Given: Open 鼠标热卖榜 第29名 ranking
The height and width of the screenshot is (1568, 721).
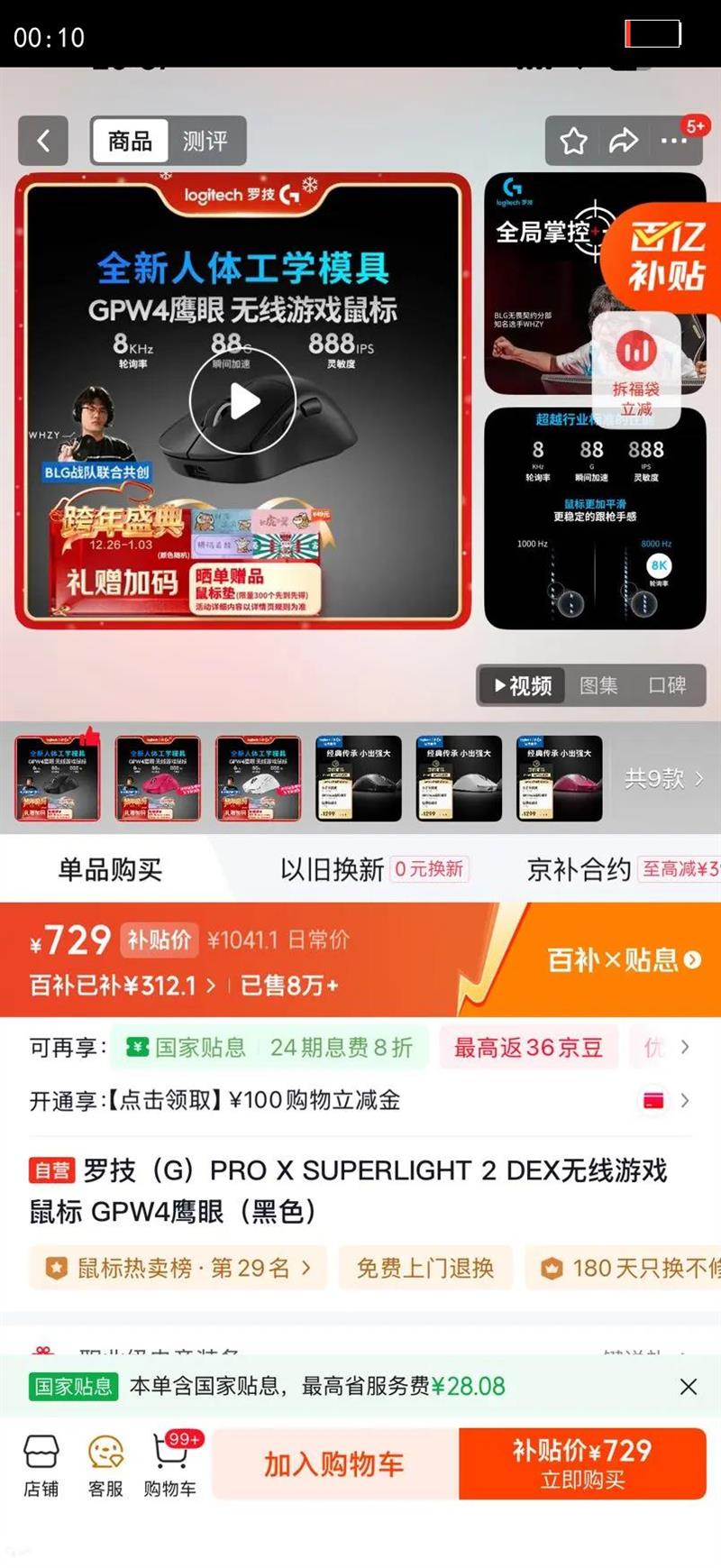Looking at the screenshot, I should coord(178,1268).
